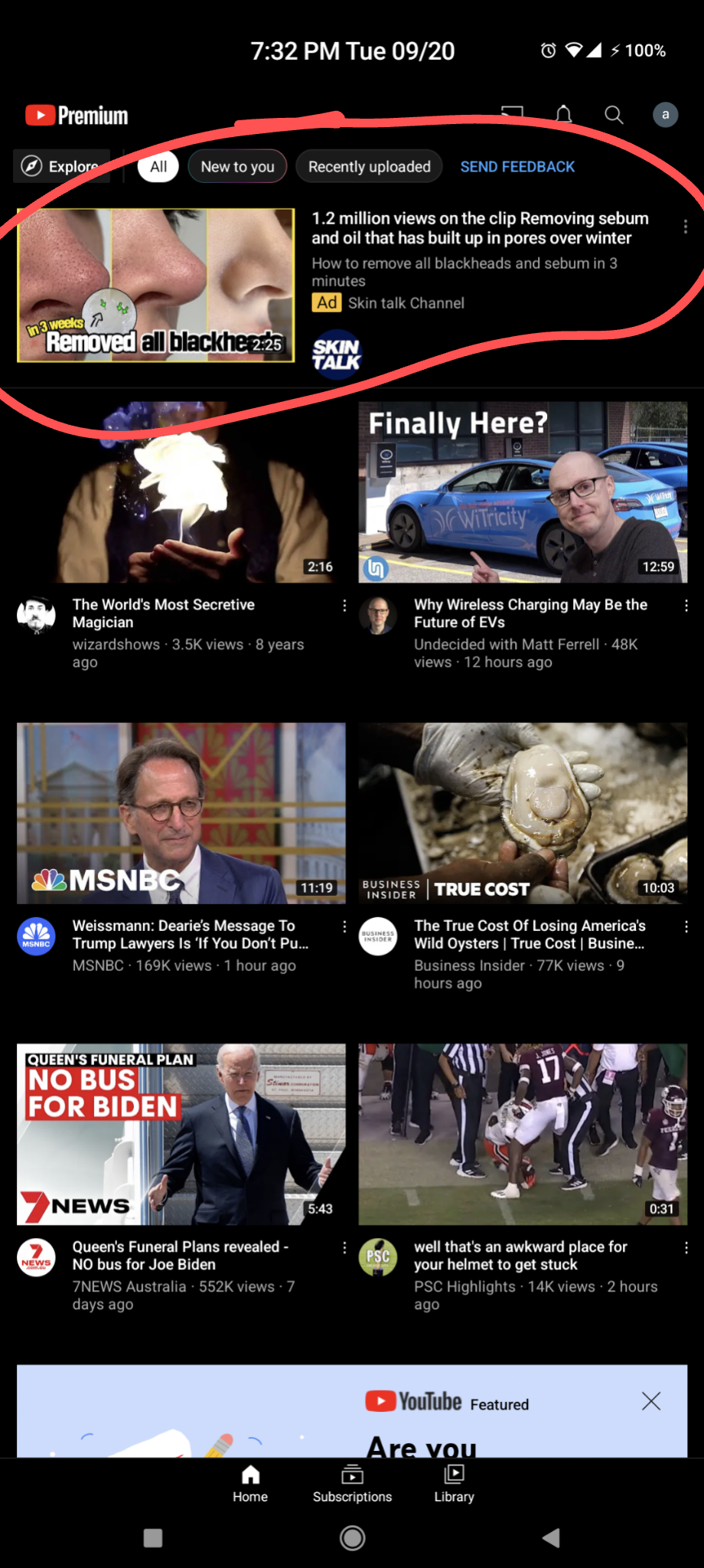Select the New to you filter chip

coord(237,166)
